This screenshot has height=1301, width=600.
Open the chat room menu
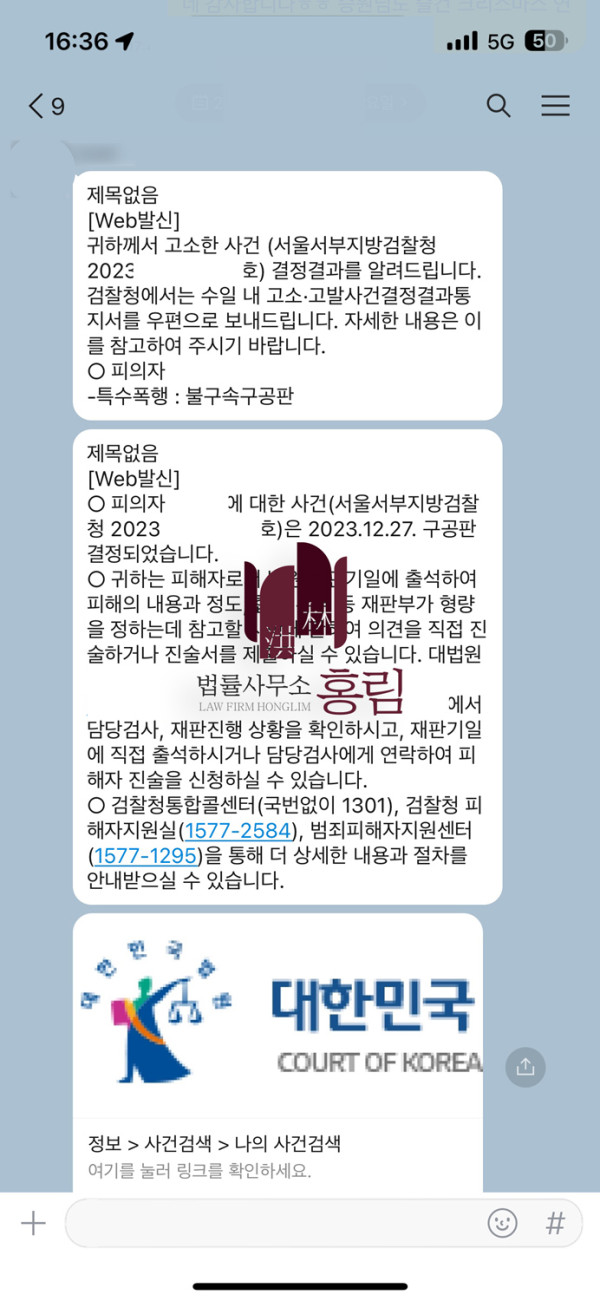555,105
